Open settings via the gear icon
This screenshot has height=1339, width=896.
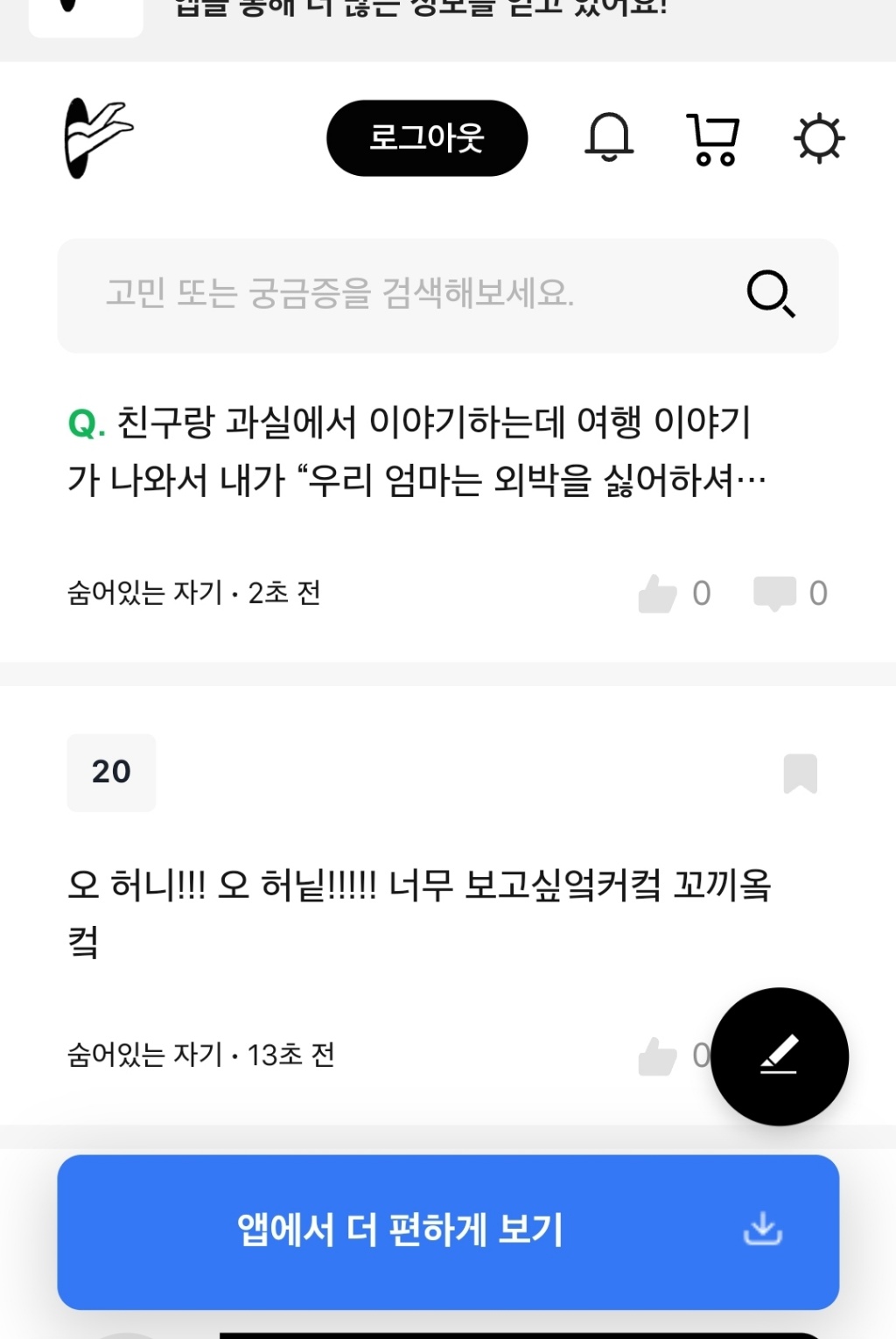(819, 138)
